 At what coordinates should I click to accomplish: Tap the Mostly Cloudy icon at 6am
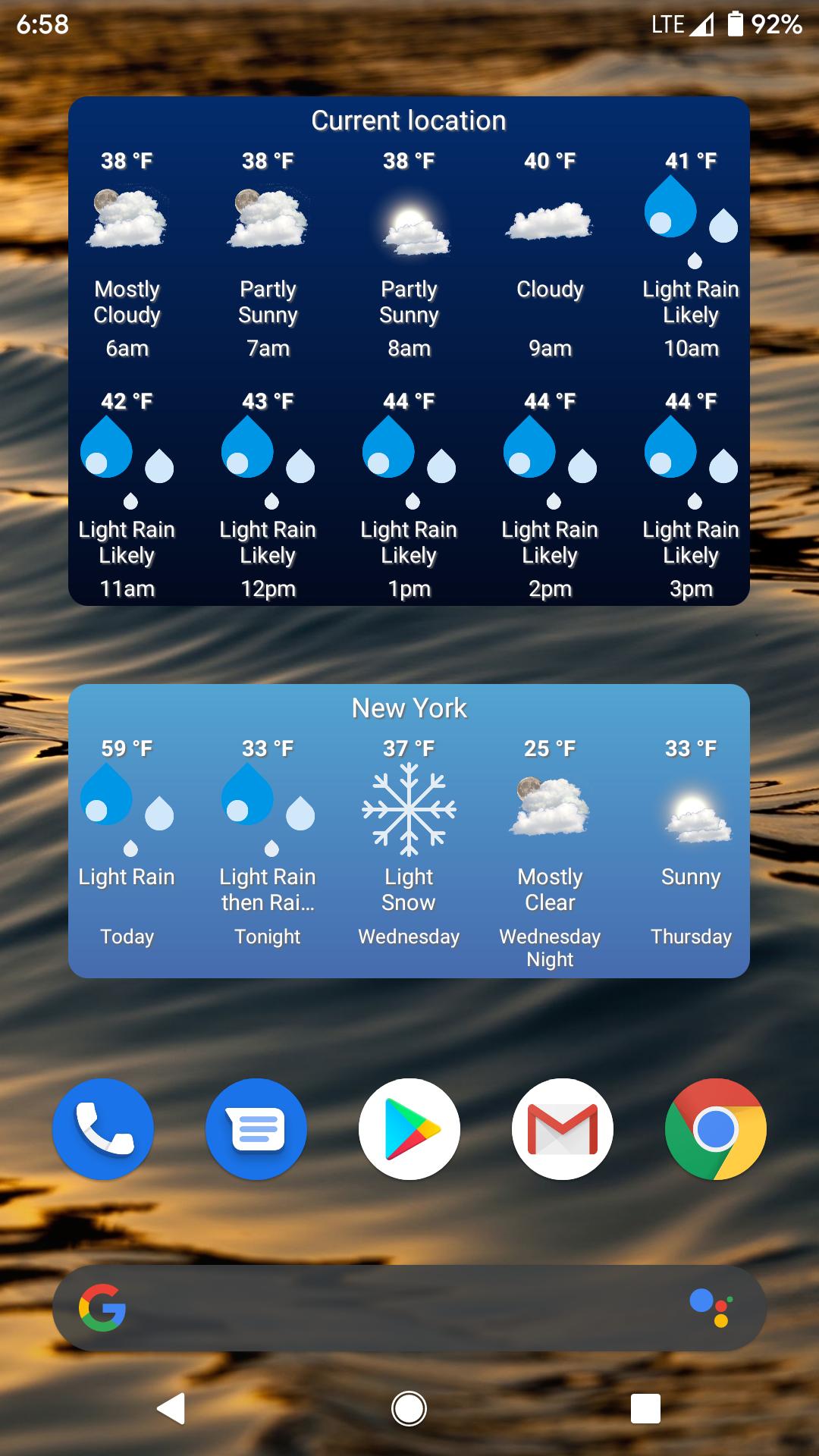[127, 220]
